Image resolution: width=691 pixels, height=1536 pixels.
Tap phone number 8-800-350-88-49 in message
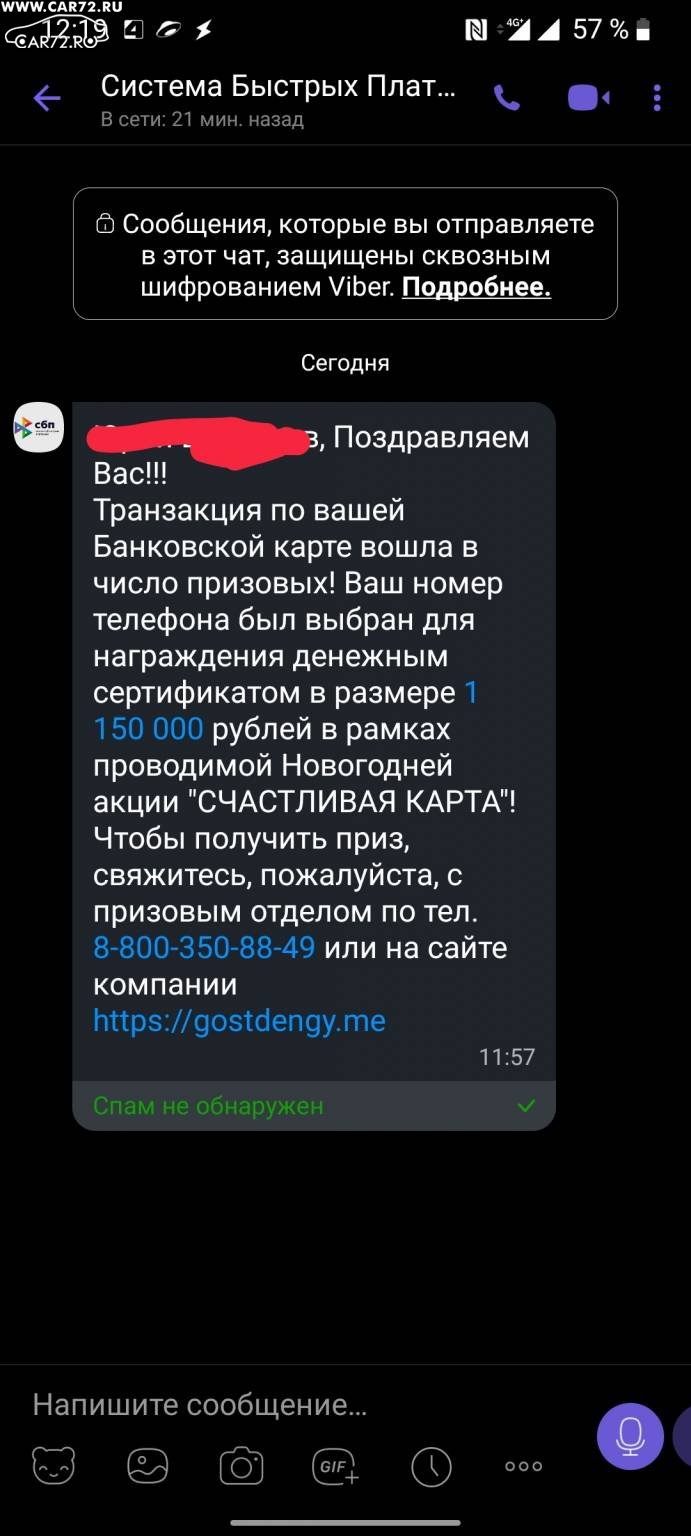(x=204, y=947)
